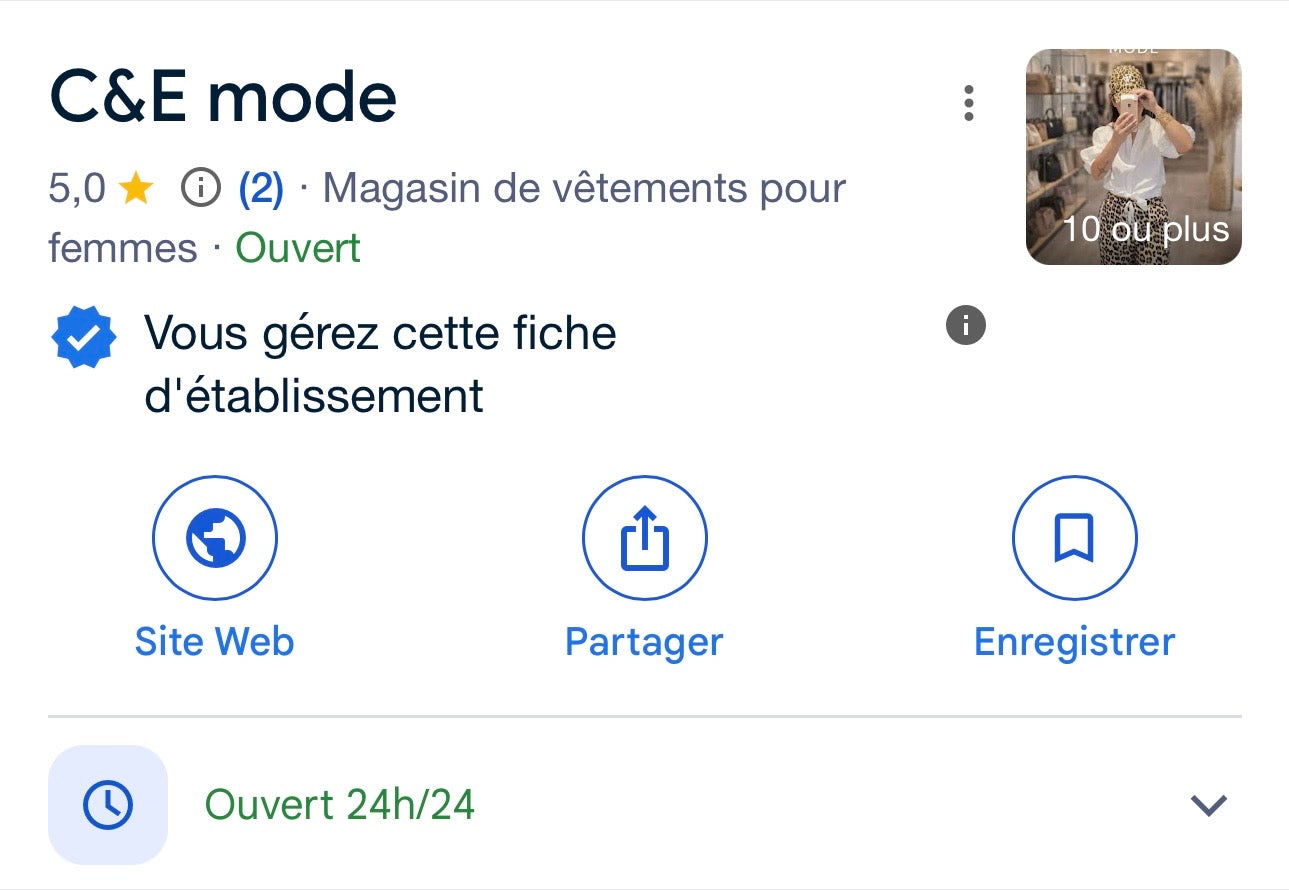This screenshot has width=1289, height=890.
Task: Open the C&E mode photo gallery
Action: (1133, 157)
